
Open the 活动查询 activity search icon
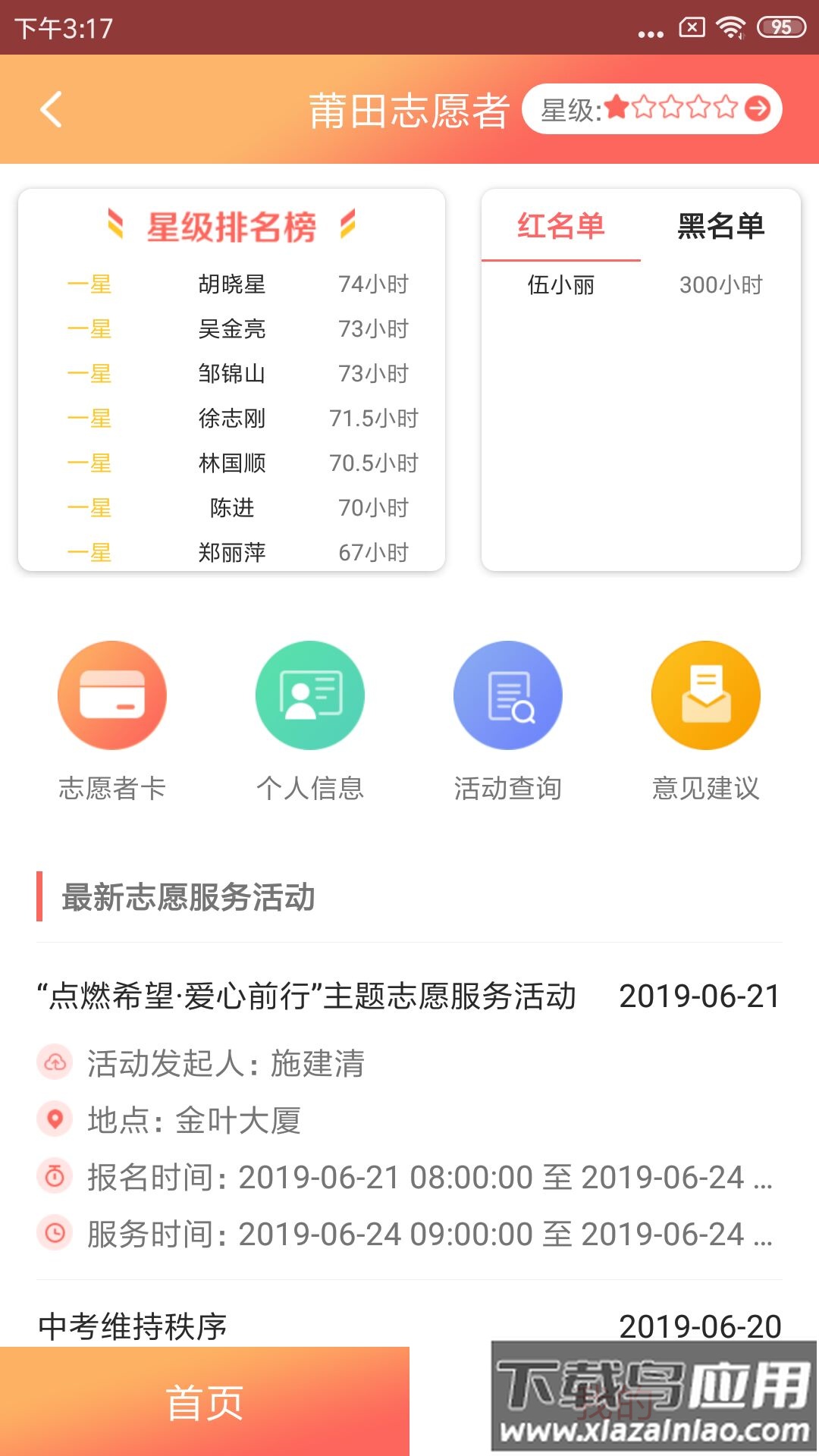coord(508,695)
